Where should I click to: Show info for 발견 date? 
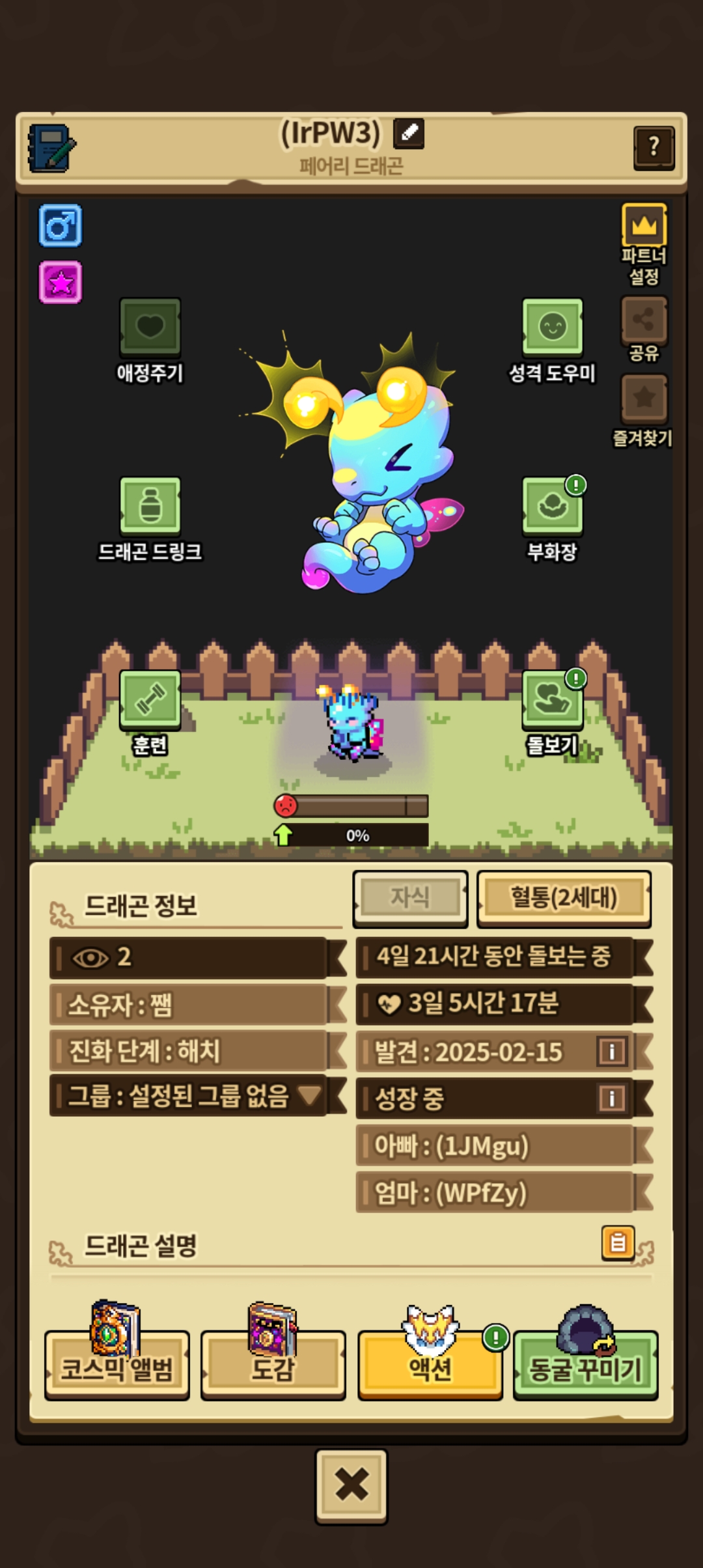tap(612, 1051)
